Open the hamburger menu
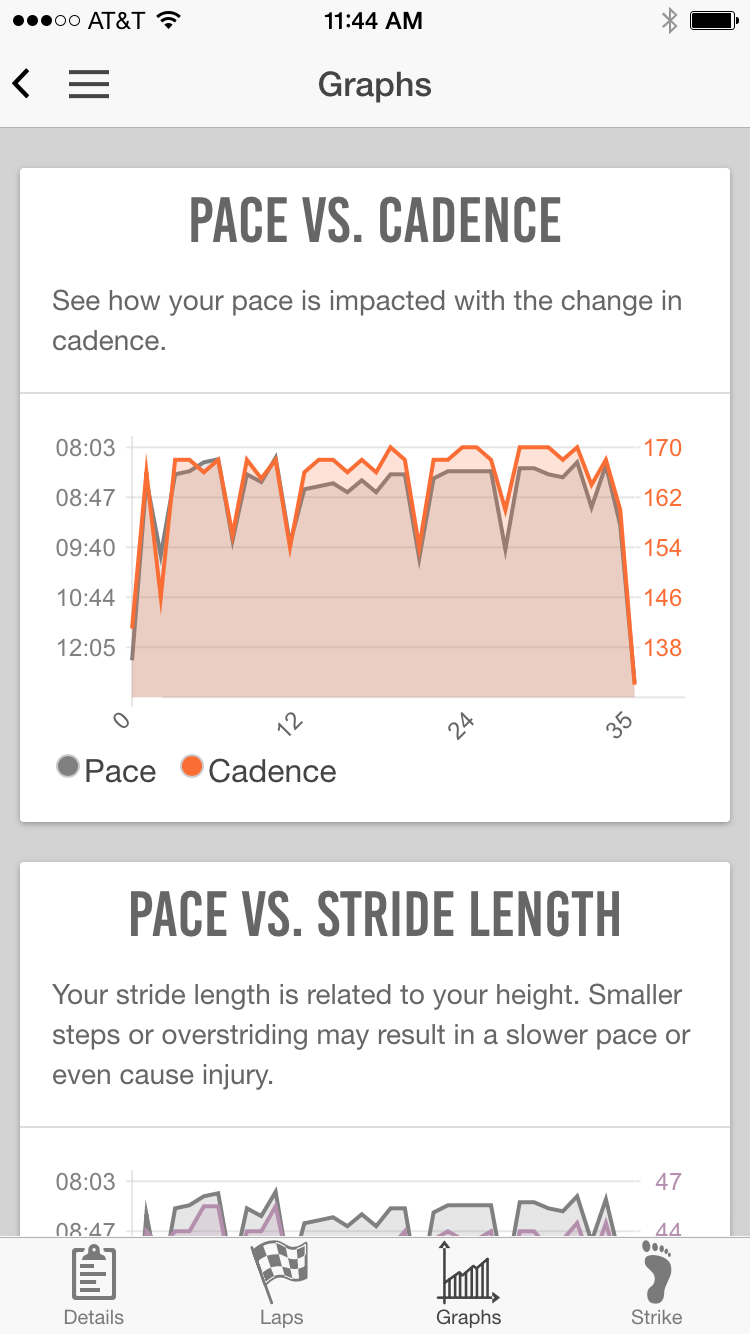Image resolution: width=750 pixels, height=1334 pixels. tap(89, 84)
